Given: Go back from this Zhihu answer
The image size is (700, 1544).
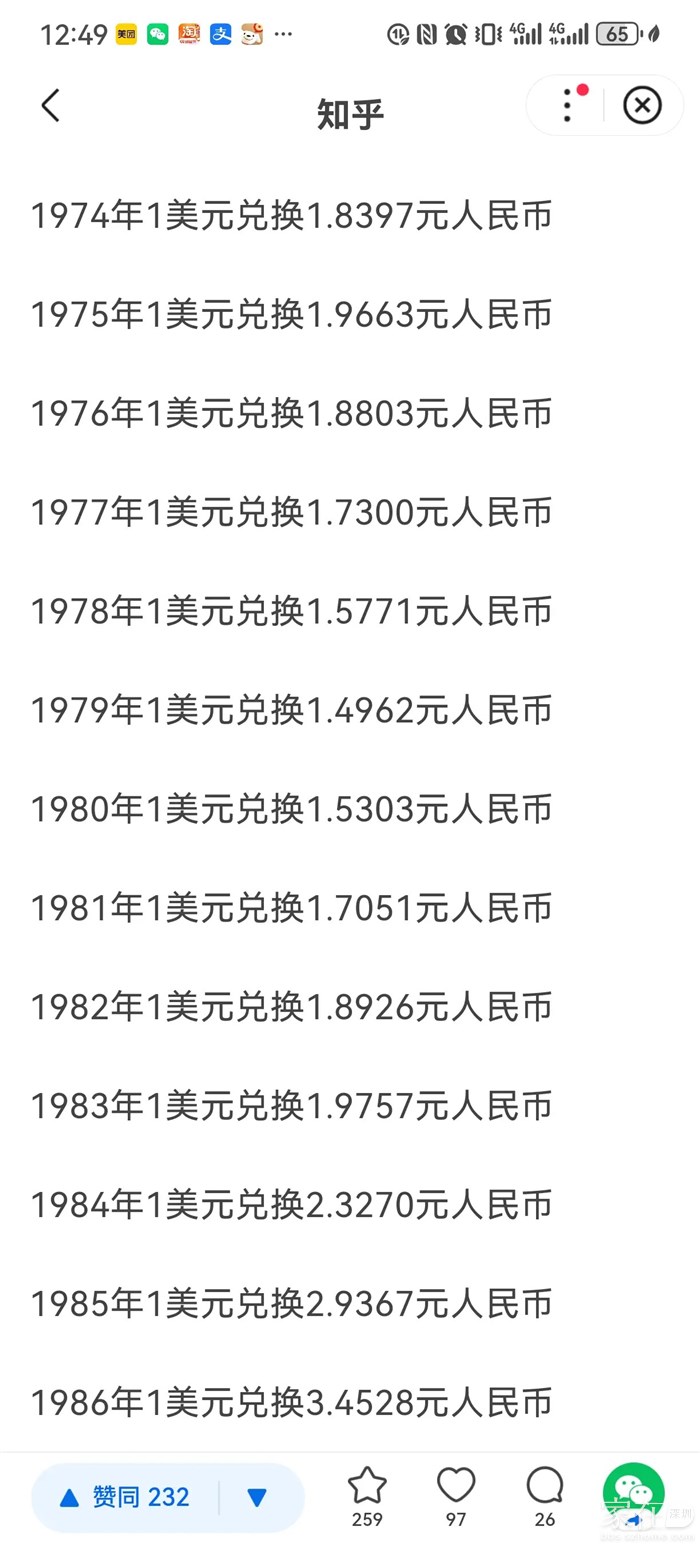Looking at the screenshot, I should [50, 106].
